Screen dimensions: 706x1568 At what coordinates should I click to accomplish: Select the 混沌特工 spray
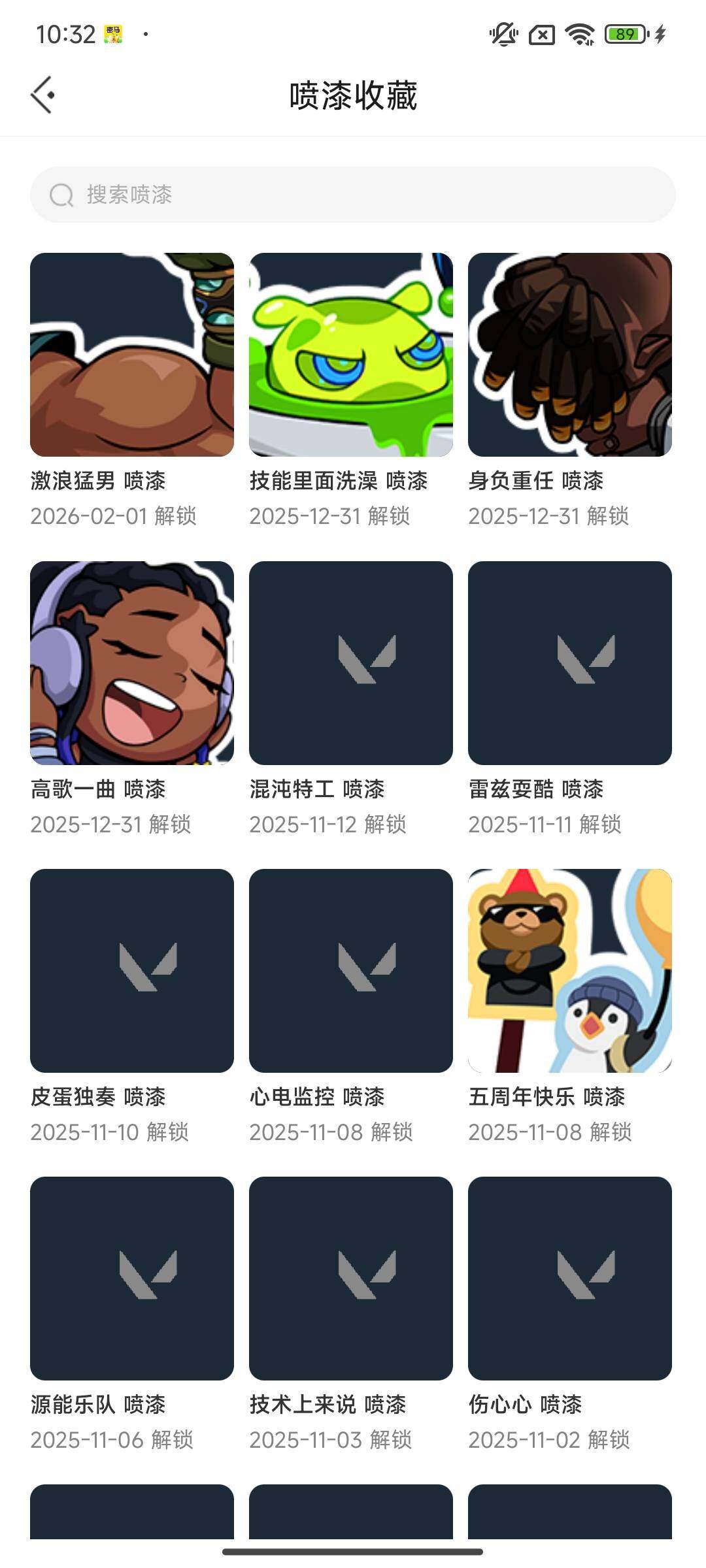click(x=351, y=663)
